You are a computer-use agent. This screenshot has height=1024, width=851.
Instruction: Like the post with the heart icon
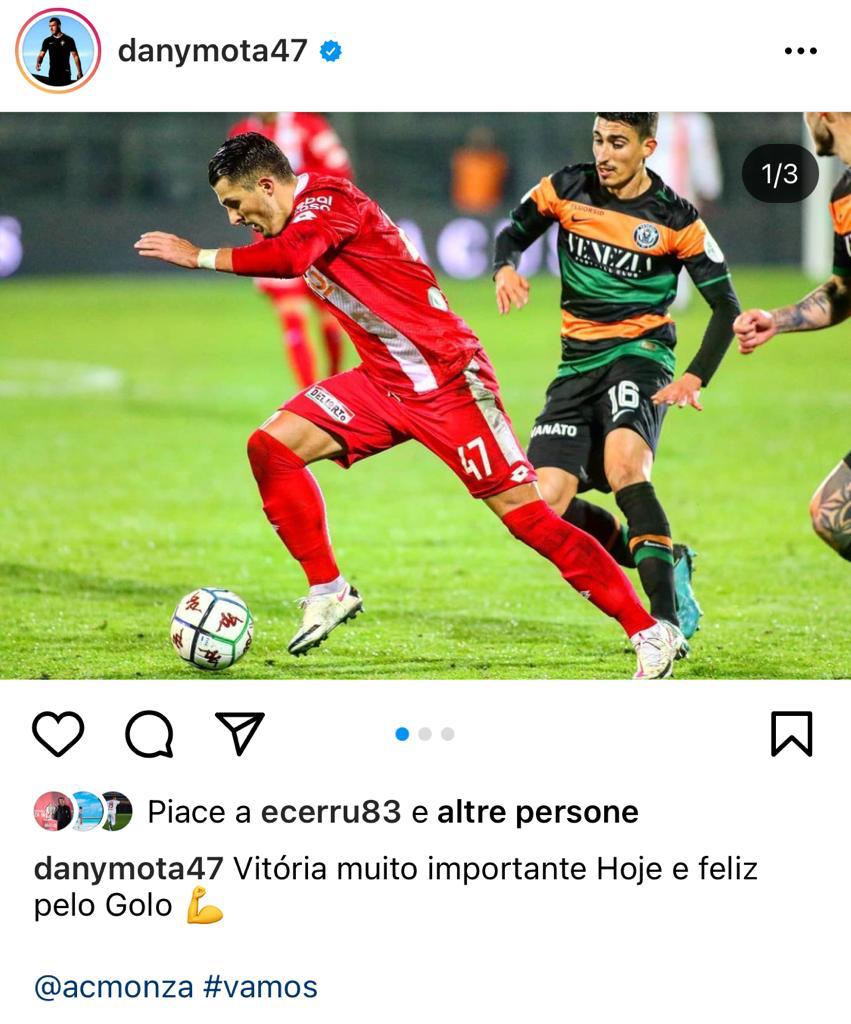pyautogui.click(x=58, y=734)
